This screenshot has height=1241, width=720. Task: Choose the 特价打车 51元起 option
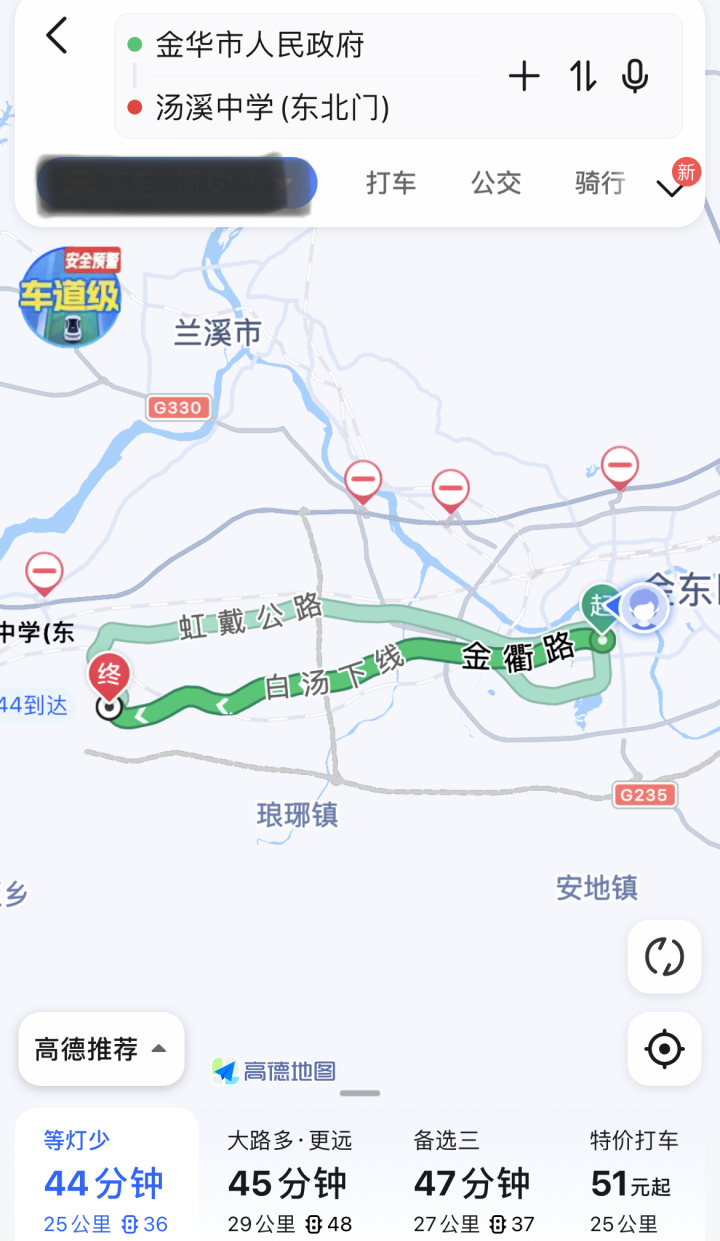pos(636,1180)
